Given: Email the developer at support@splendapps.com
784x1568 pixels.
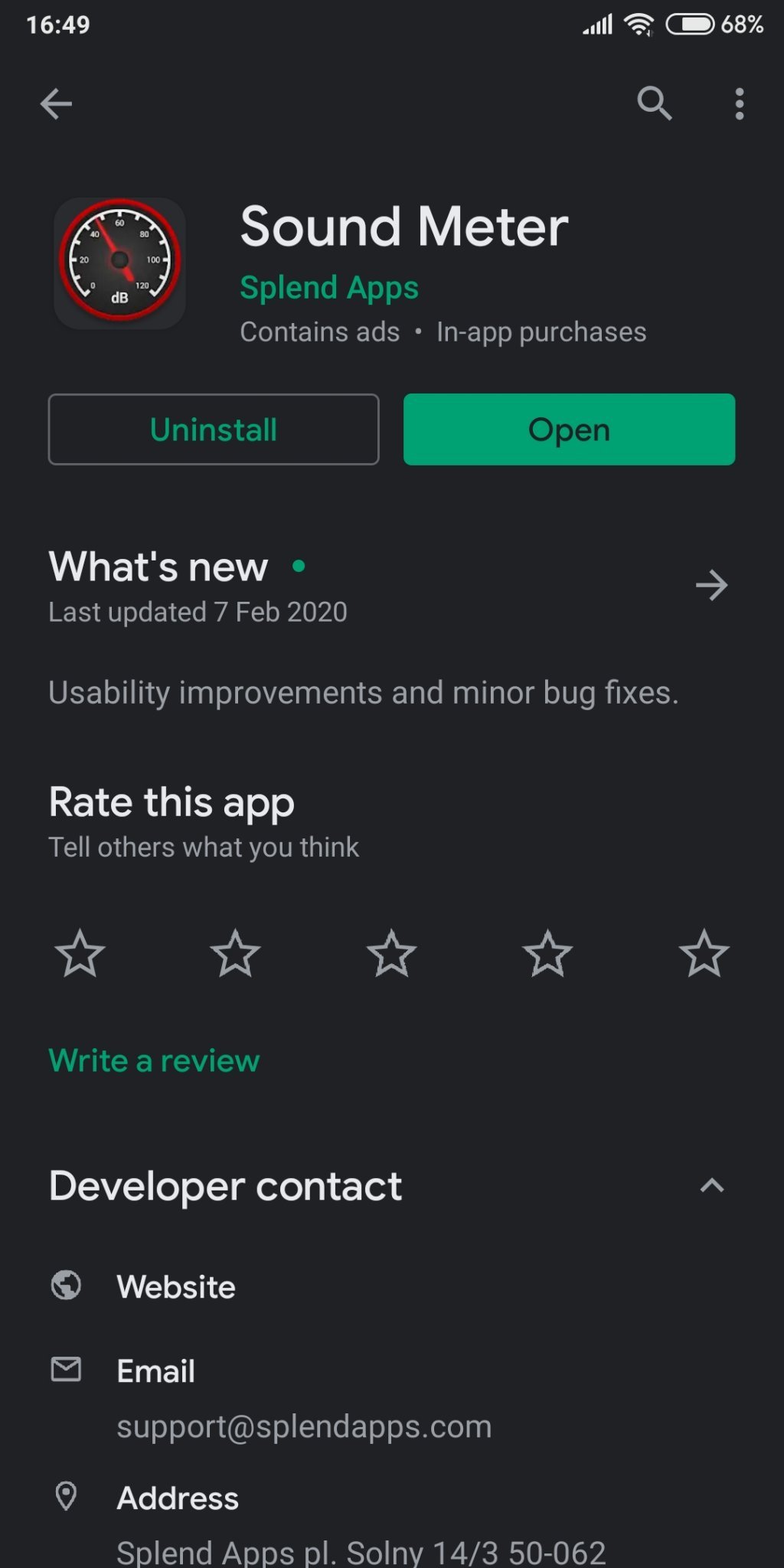Looking at the screenshot, I should (x=303, y=1426).
